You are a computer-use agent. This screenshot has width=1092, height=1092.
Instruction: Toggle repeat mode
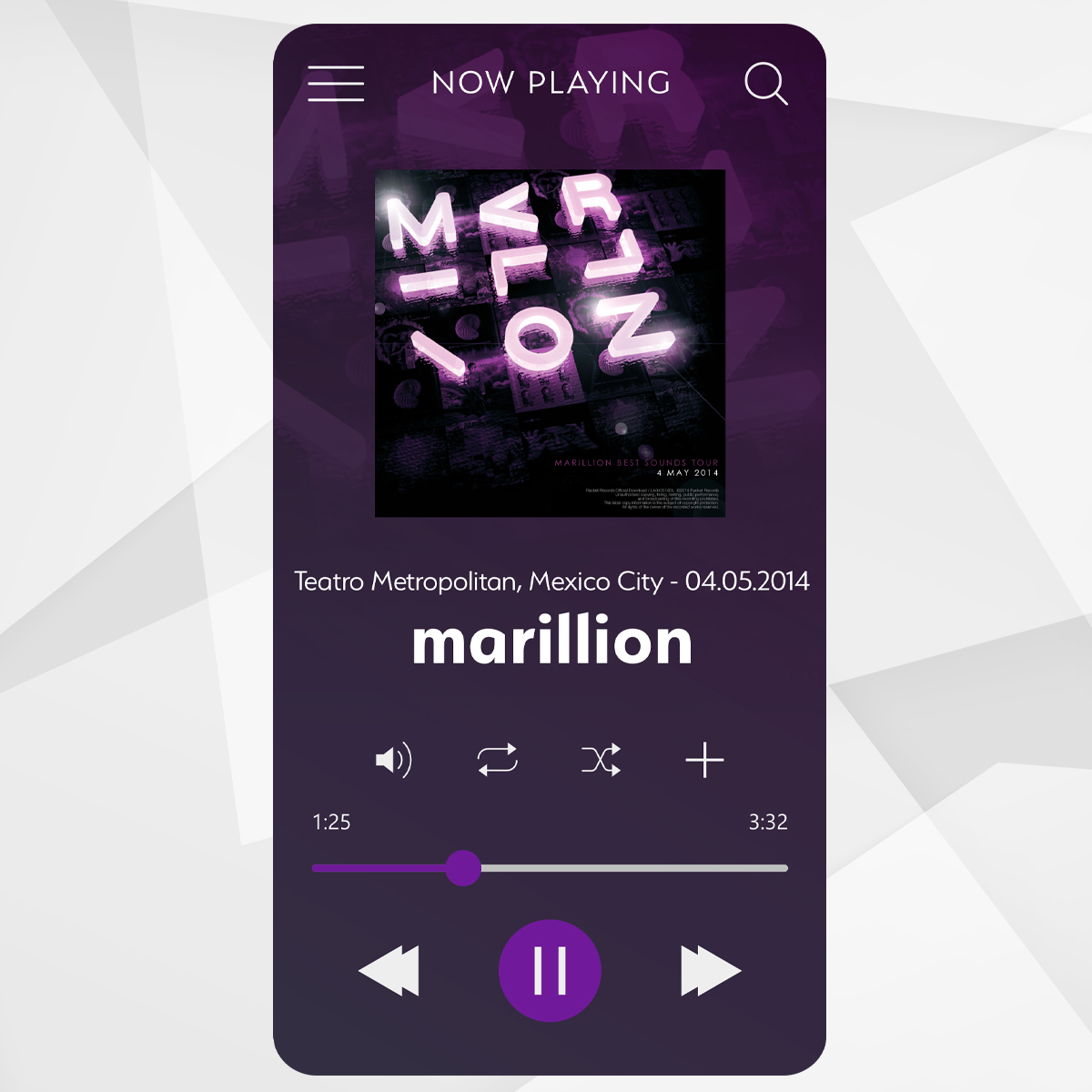(498, 759)
